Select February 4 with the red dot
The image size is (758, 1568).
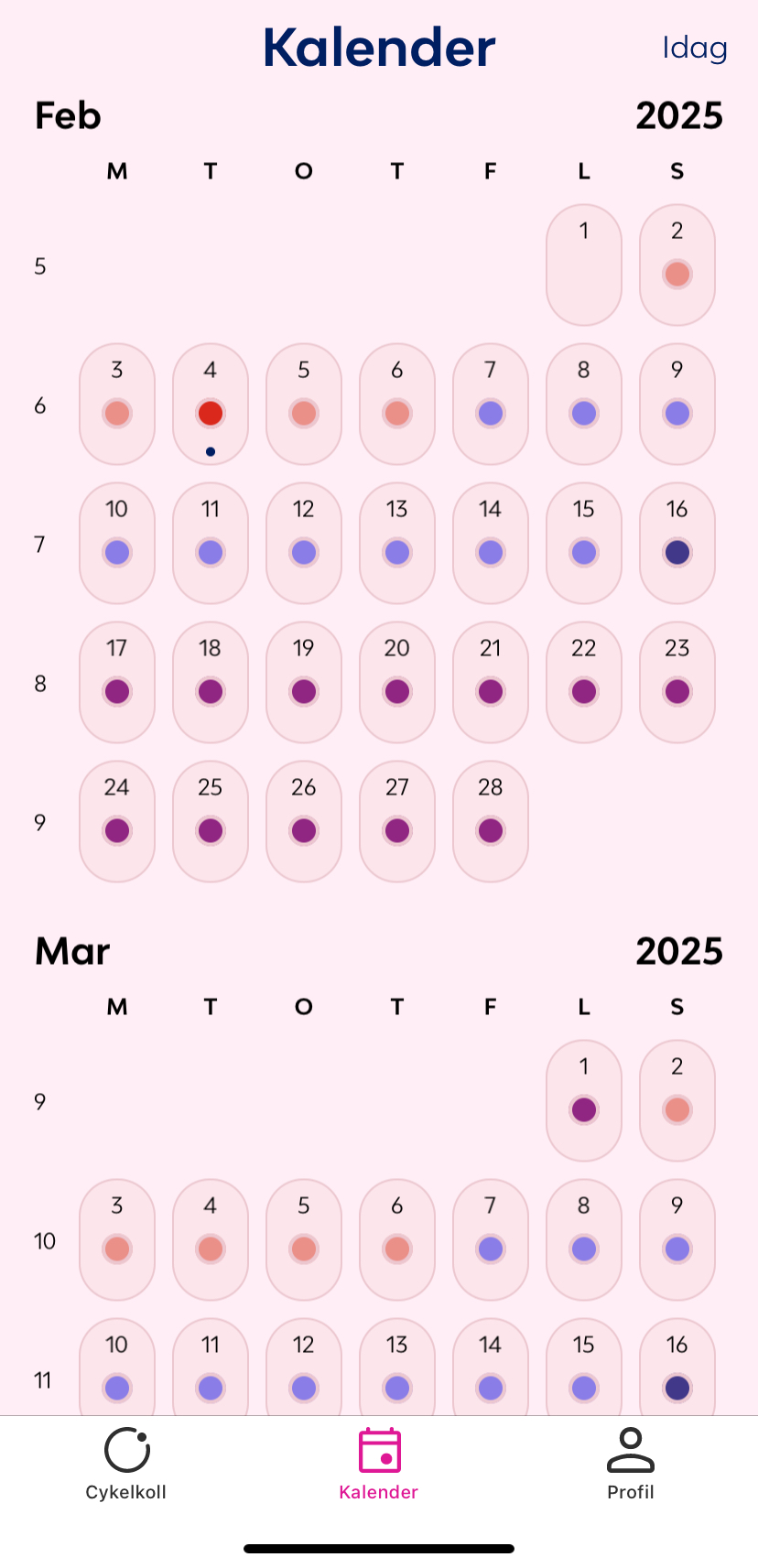tap(211, 405)
